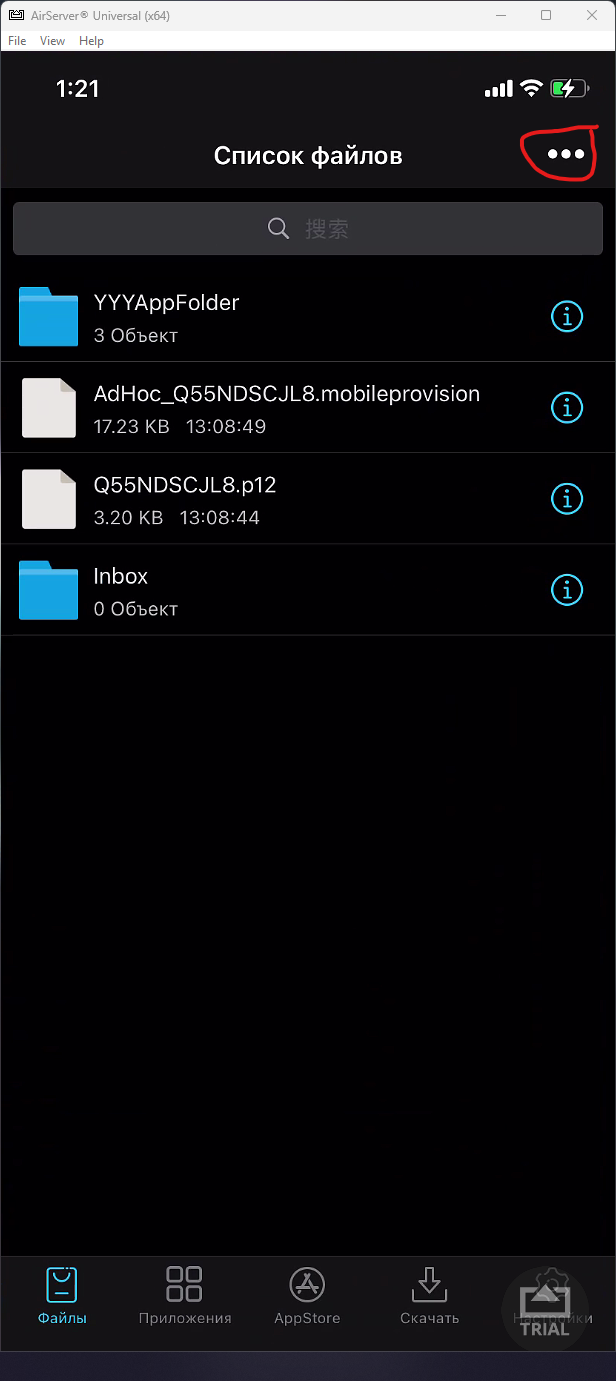Show info for YYYAppFolder
The image size is (616, 1381).
point(567,316)
